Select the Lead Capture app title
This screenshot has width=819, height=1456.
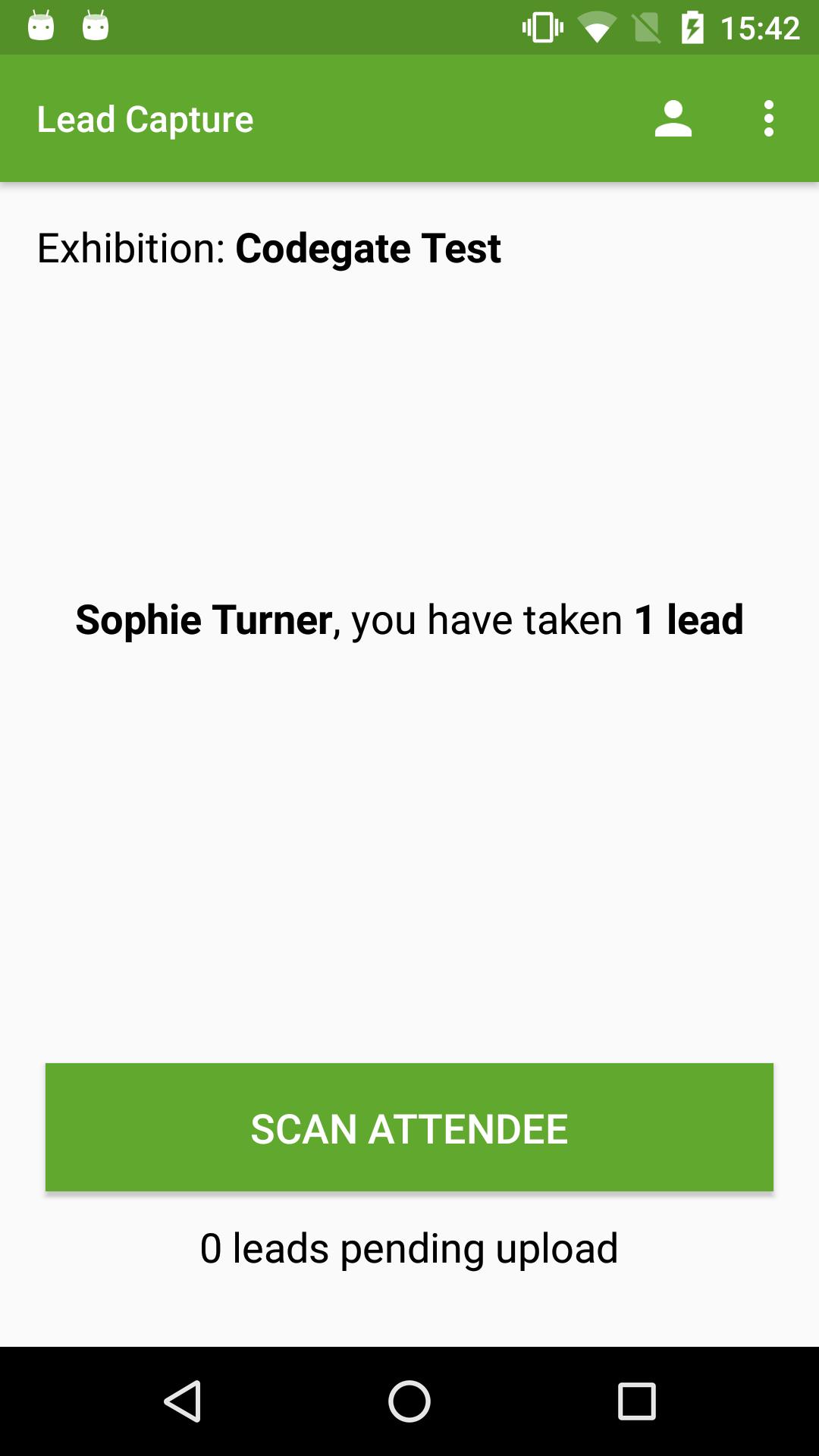tap(146, 118)
